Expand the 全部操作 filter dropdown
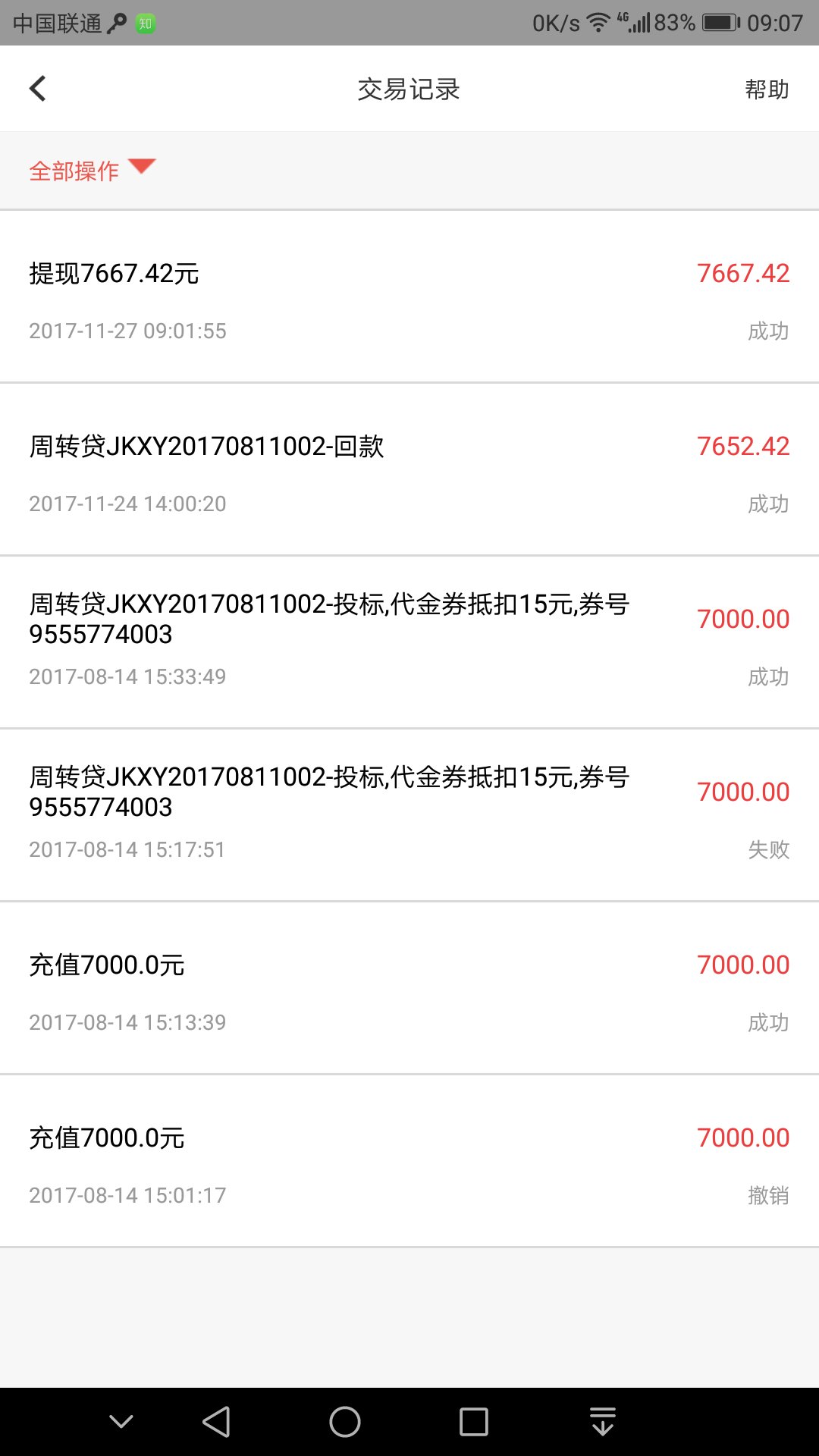Screen dimensions: 819x1456 point(92,170)
